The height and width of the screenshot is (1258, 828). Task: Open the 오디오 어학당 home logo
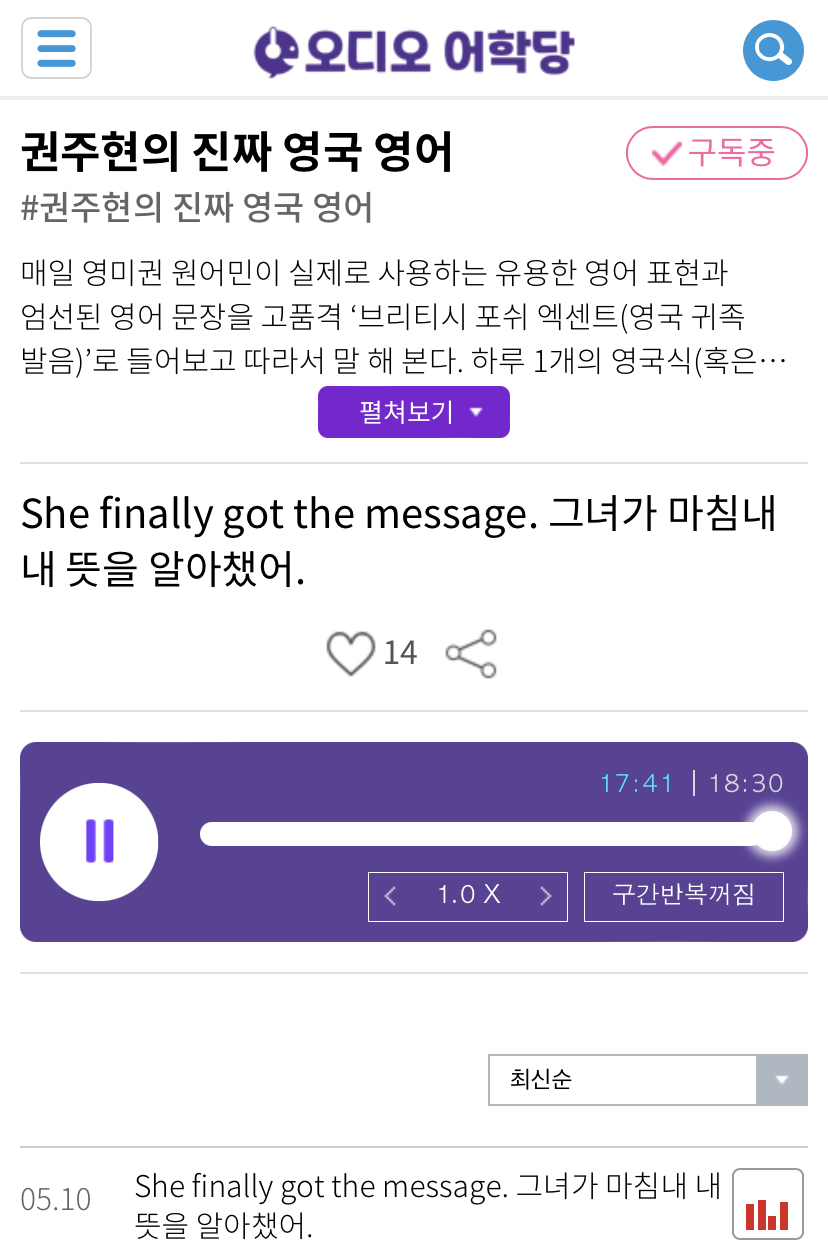[x=414, y=48]
